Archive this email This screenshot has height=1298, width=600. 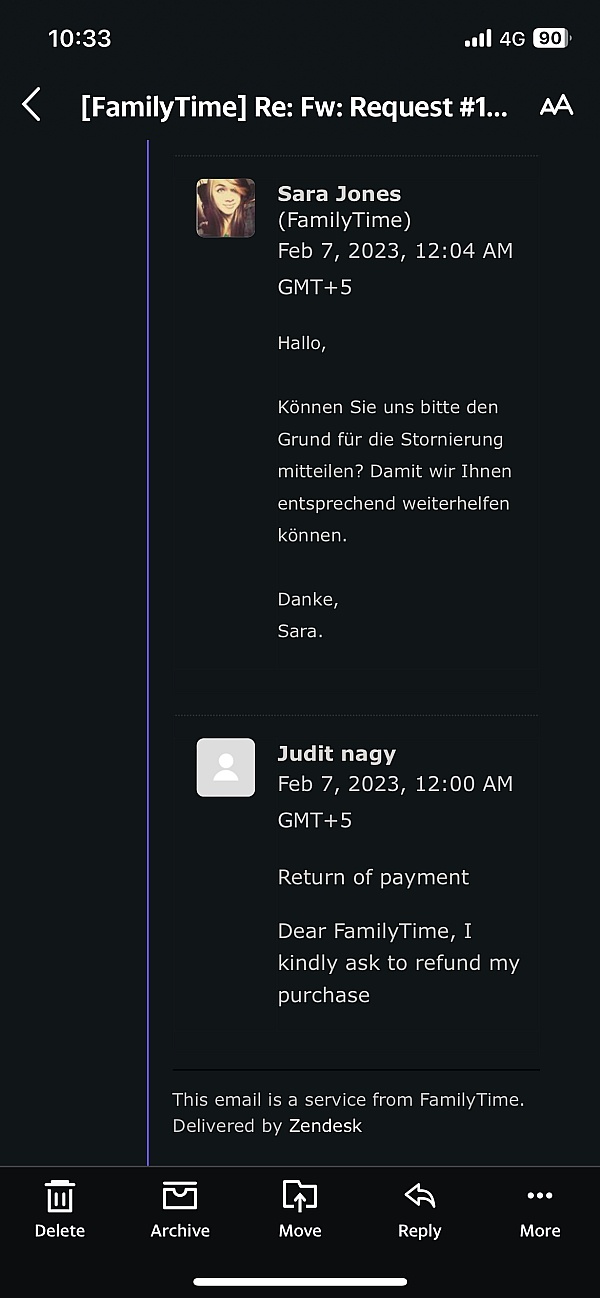point(180,1208)
